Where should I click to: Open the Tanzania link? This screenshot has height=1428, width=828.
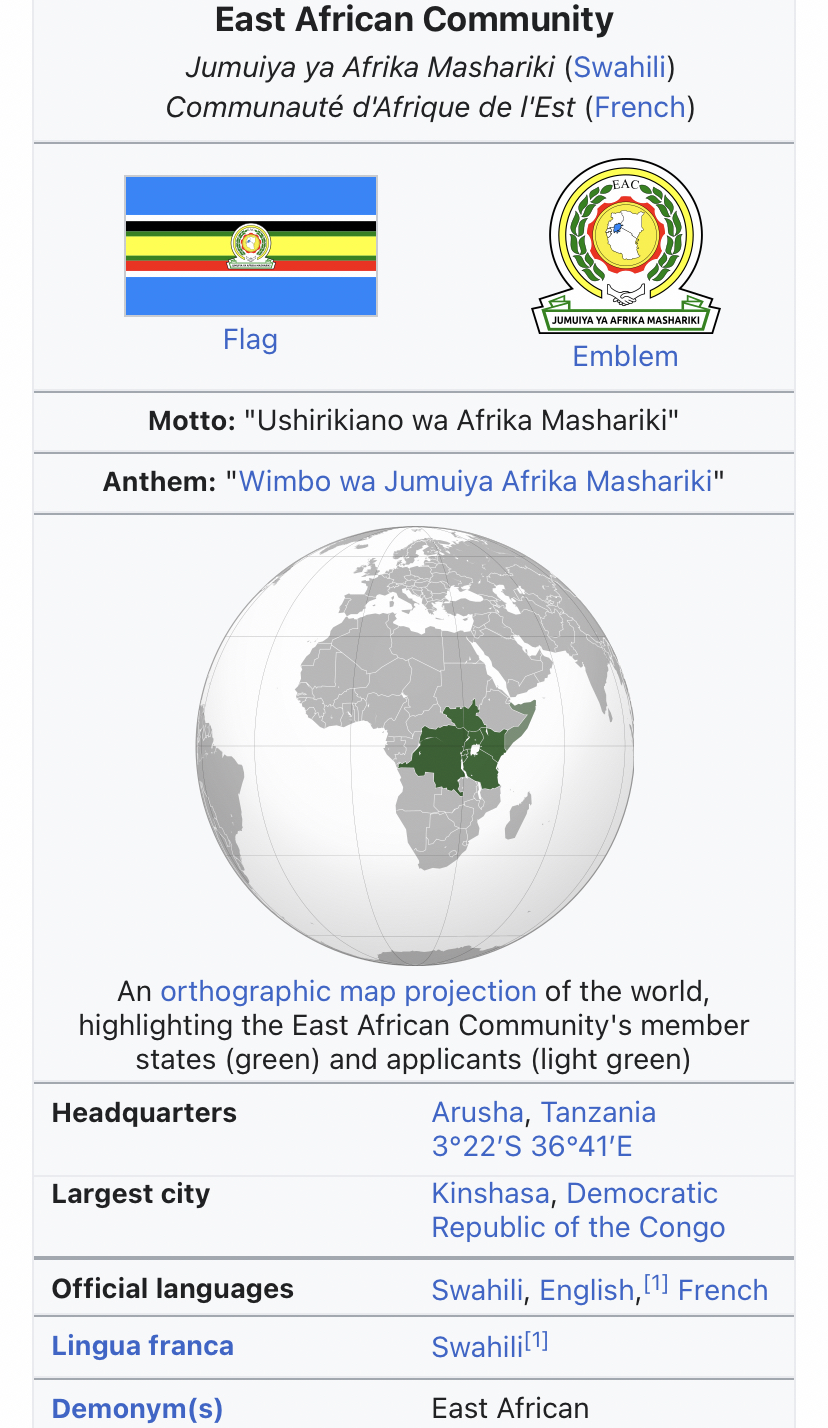pyautogui.click(x=598, y=1112)
